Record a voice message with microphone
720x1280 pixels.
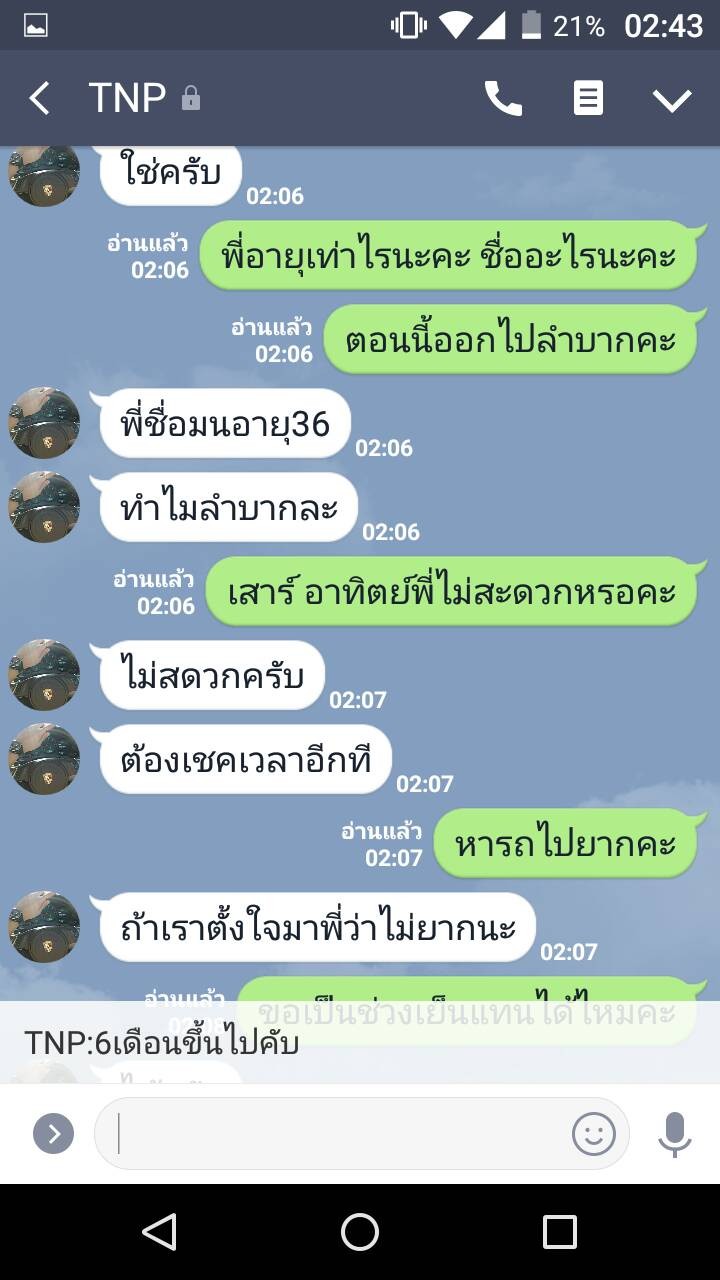pos(675,1134)
